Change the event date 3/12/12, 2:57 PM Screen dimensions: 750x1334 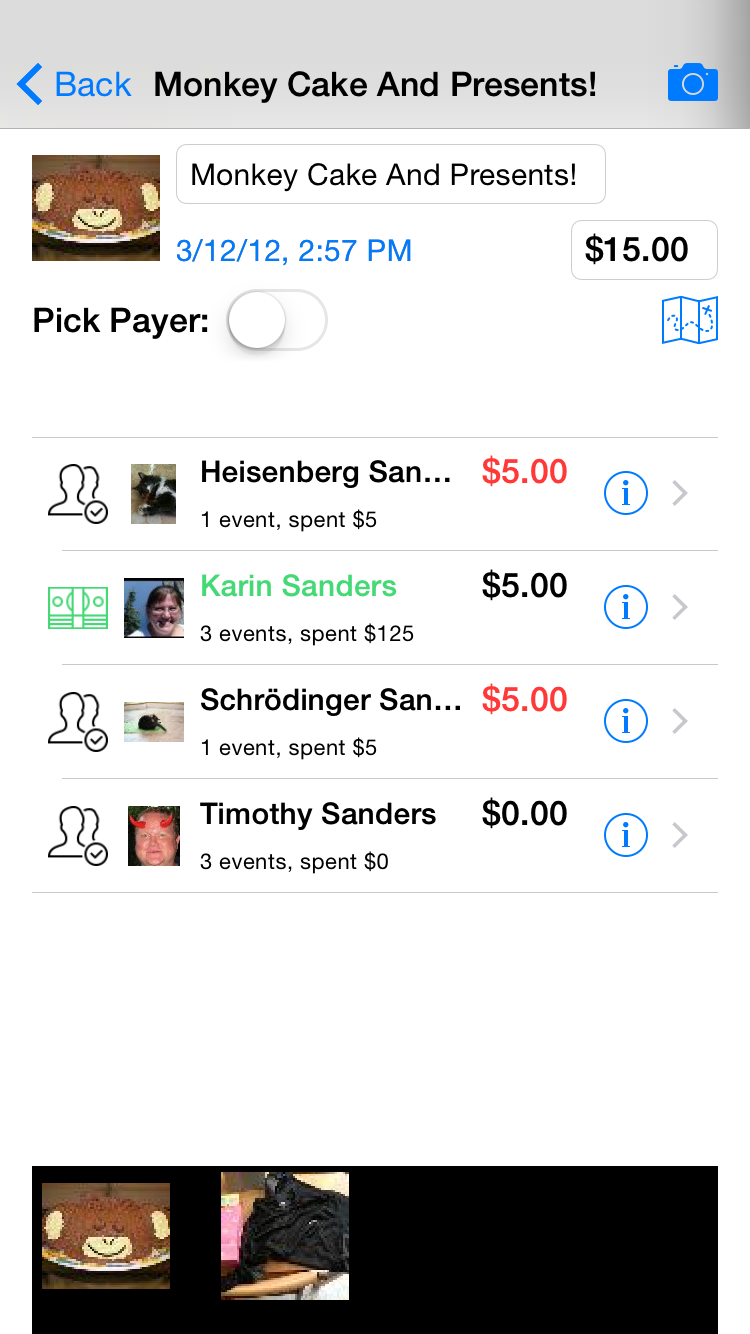point(294,250)
